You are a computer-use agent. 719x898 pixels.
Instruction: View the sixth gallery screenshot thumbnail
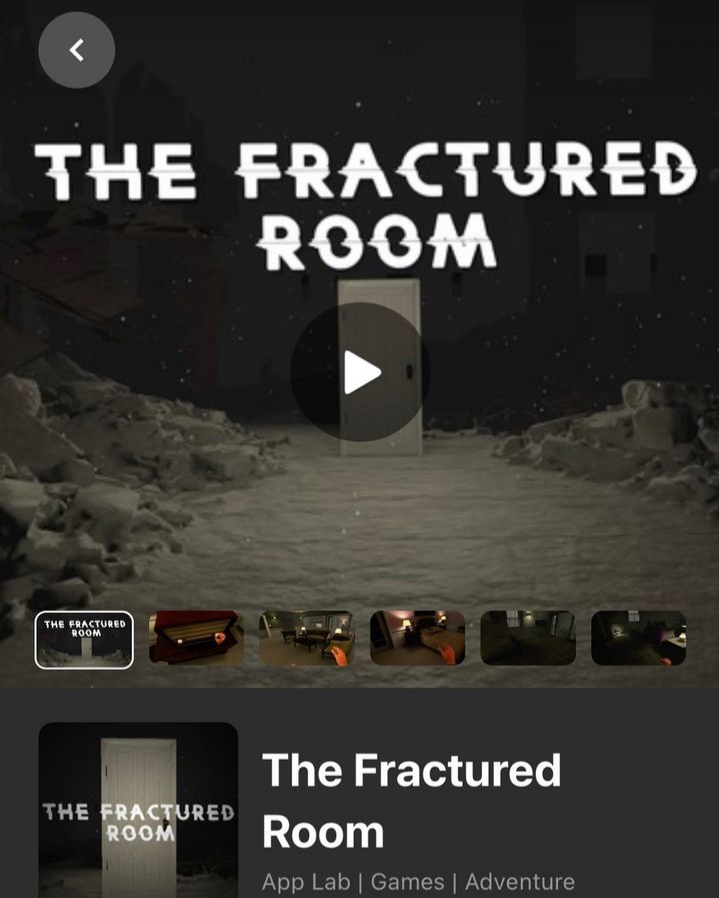(638, 639)
